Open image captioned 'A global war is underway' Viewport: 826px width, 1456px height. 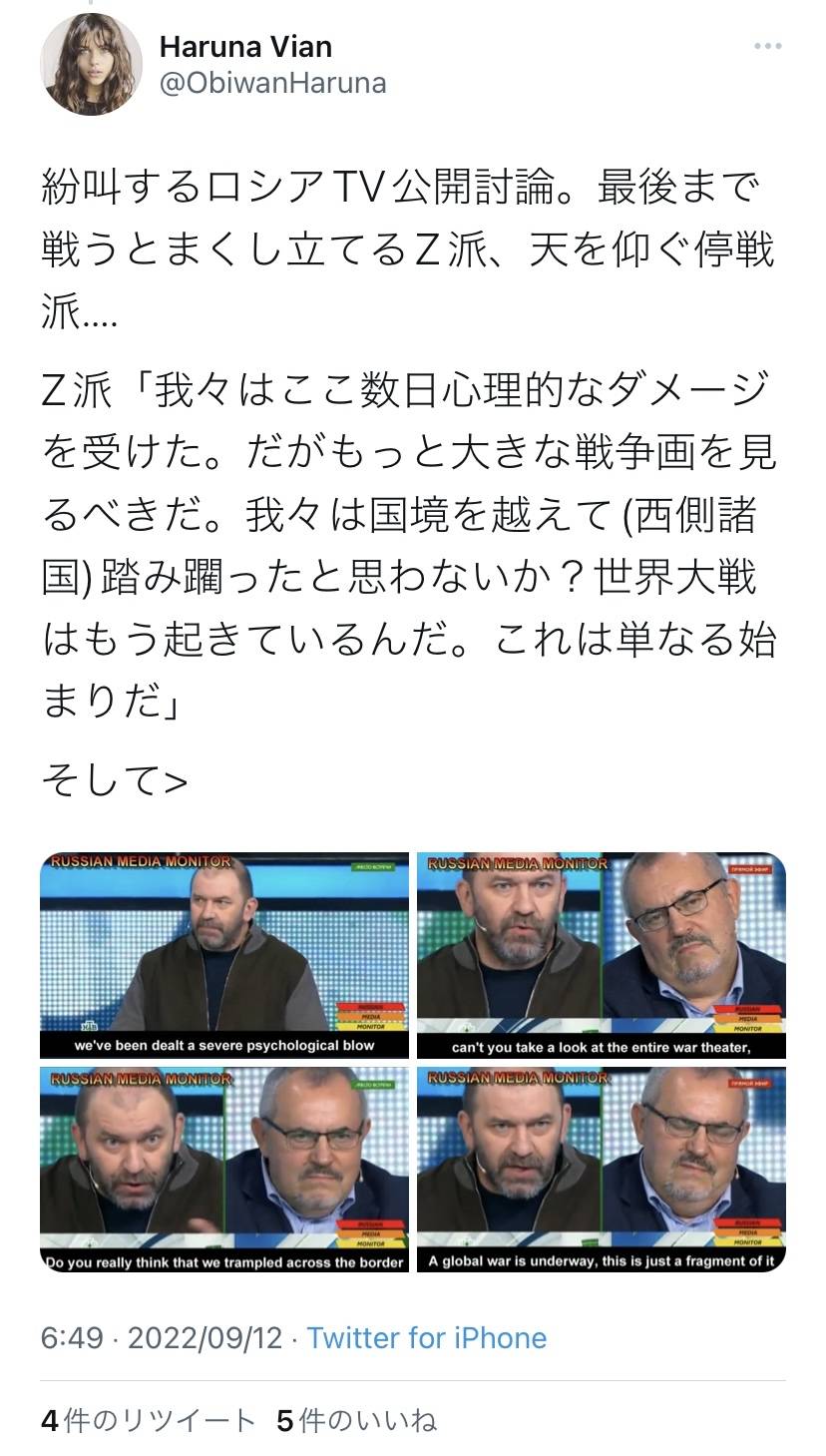601,1169
